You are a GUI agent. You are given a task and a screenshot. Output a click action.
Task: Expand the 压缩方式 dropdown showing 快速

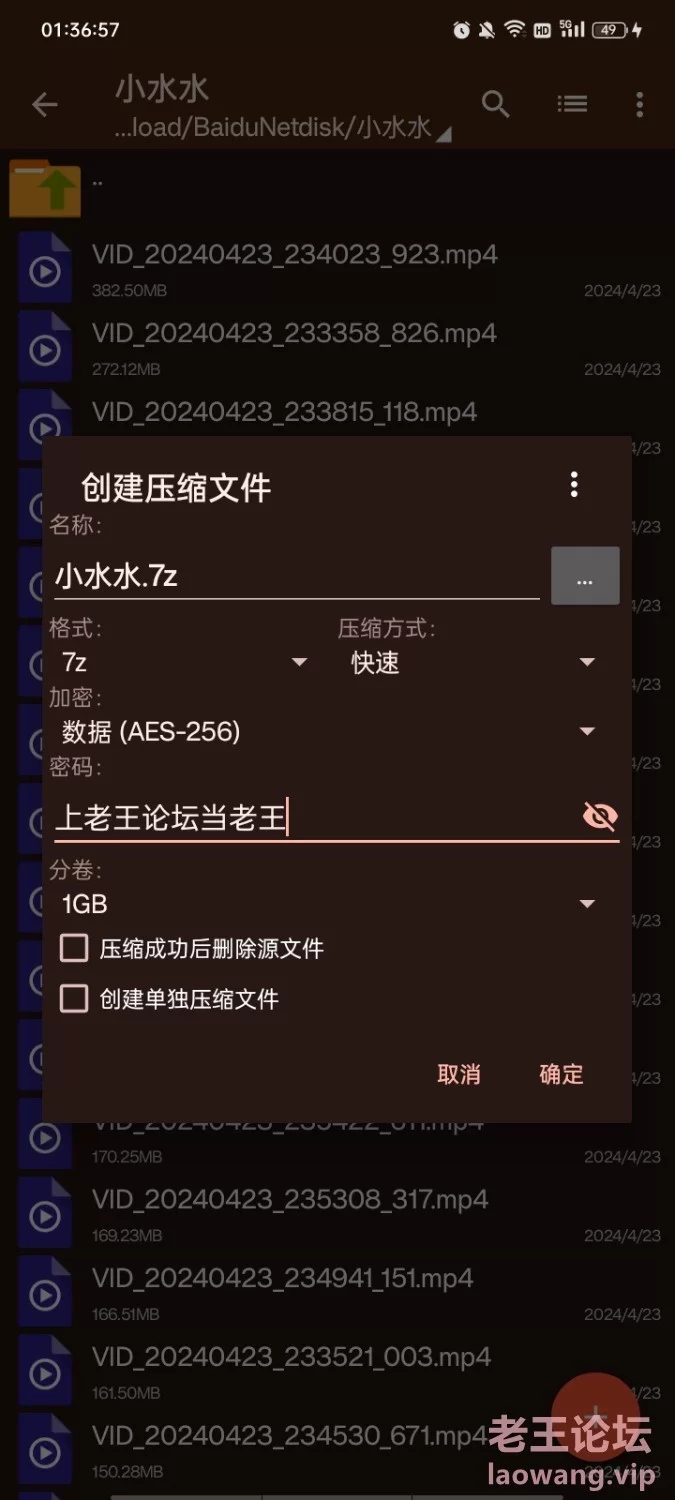(x=472, y=662)
